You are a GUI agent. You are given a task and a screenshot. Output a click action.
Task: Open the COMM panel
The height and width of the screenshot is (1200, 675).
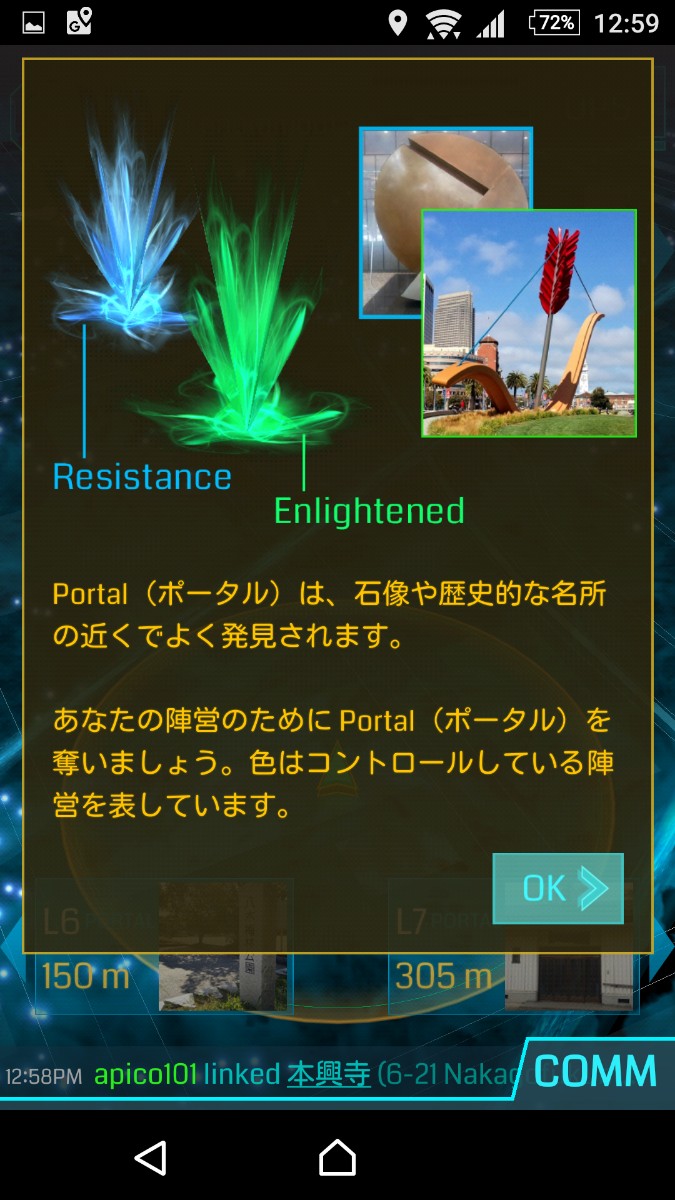595,1071
